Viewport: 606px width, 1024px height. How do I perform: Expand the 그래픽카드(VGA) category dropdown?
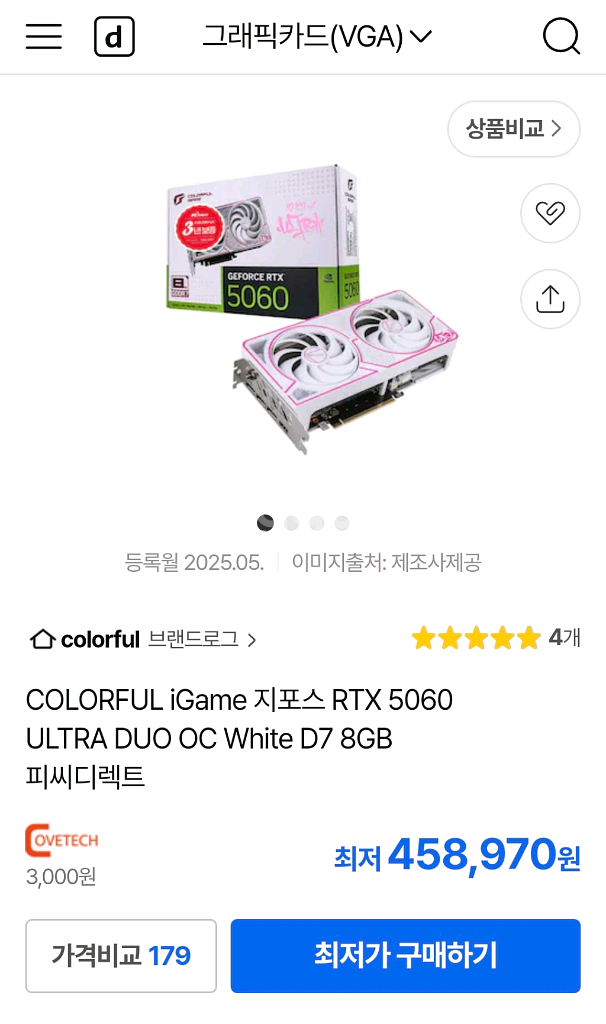coord(317,38)
